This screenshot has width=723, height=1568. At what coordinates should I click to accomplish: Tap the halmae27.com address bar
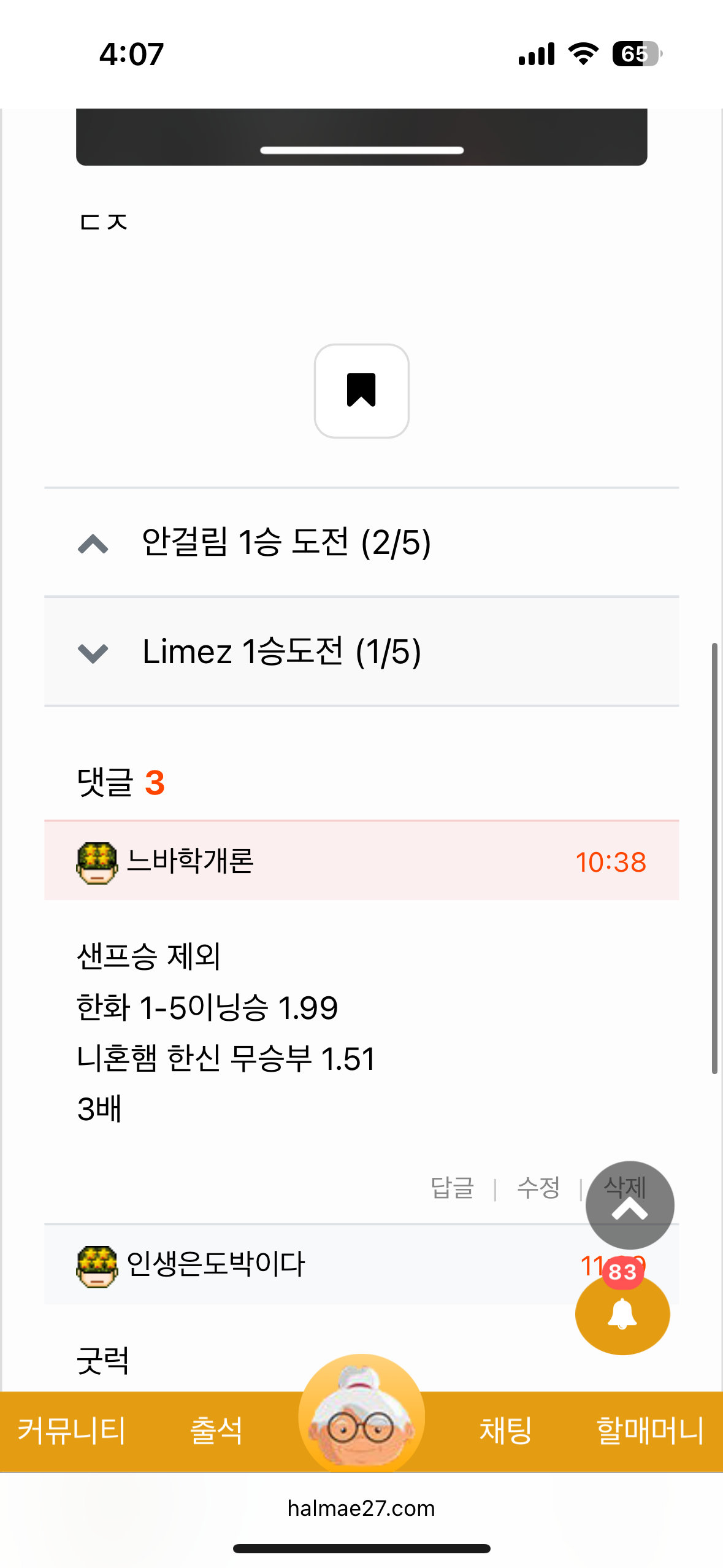click(361, 1508)
